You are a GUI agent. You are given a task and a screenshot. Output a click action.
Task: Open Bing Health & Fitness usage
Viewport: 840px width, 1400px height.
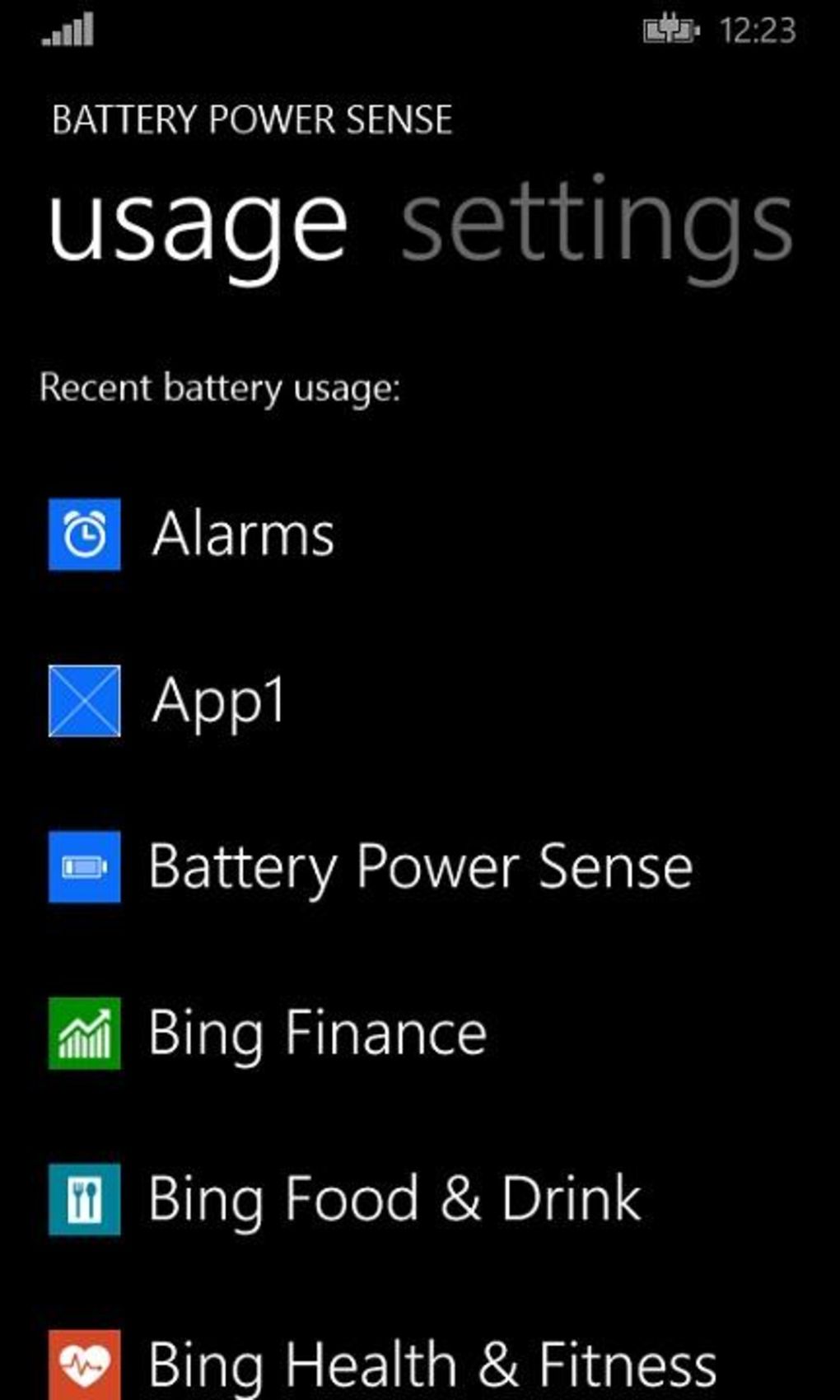[x=420, y=1364]
